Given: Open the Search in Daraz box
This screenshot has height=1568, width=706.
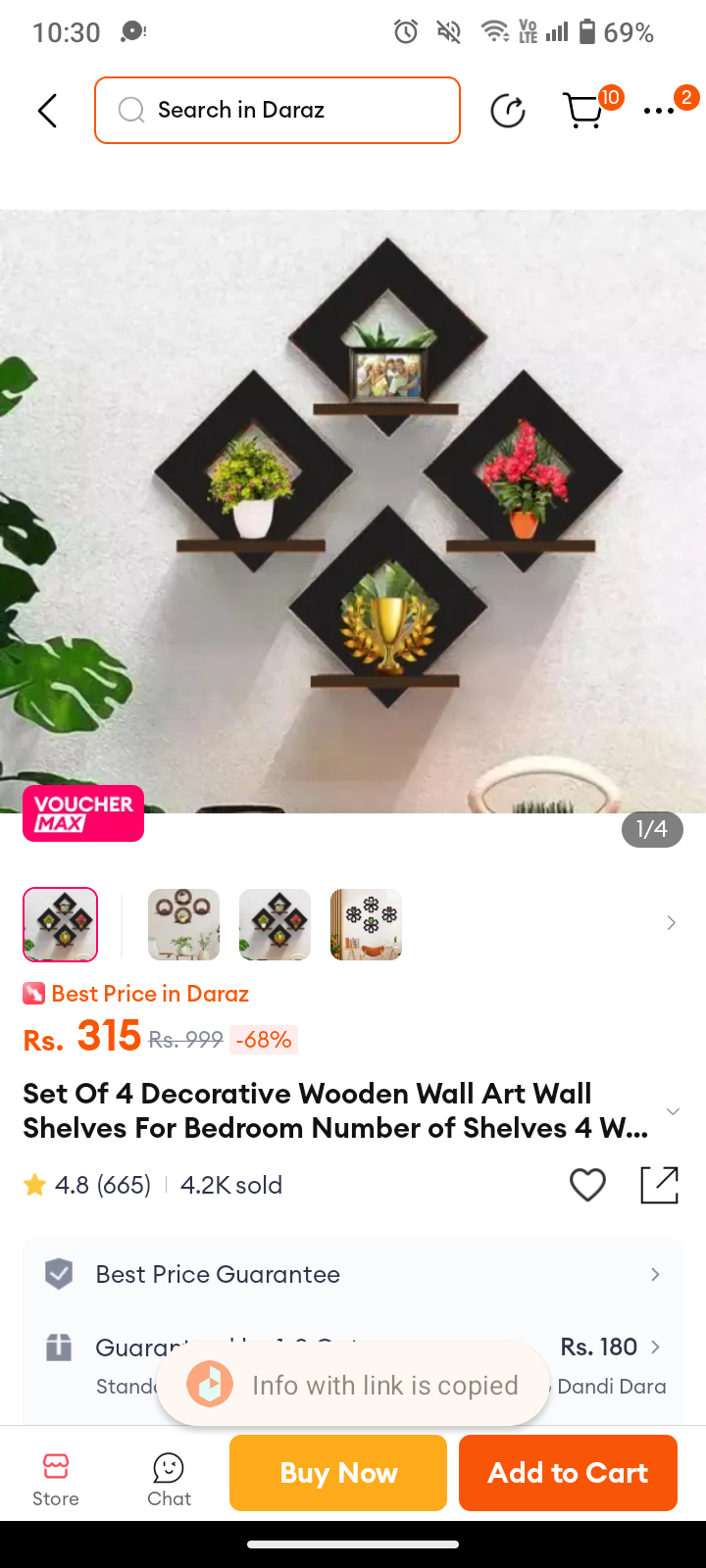Looking at the screenshot, I should pyautogui.click(x=277, y=110).
